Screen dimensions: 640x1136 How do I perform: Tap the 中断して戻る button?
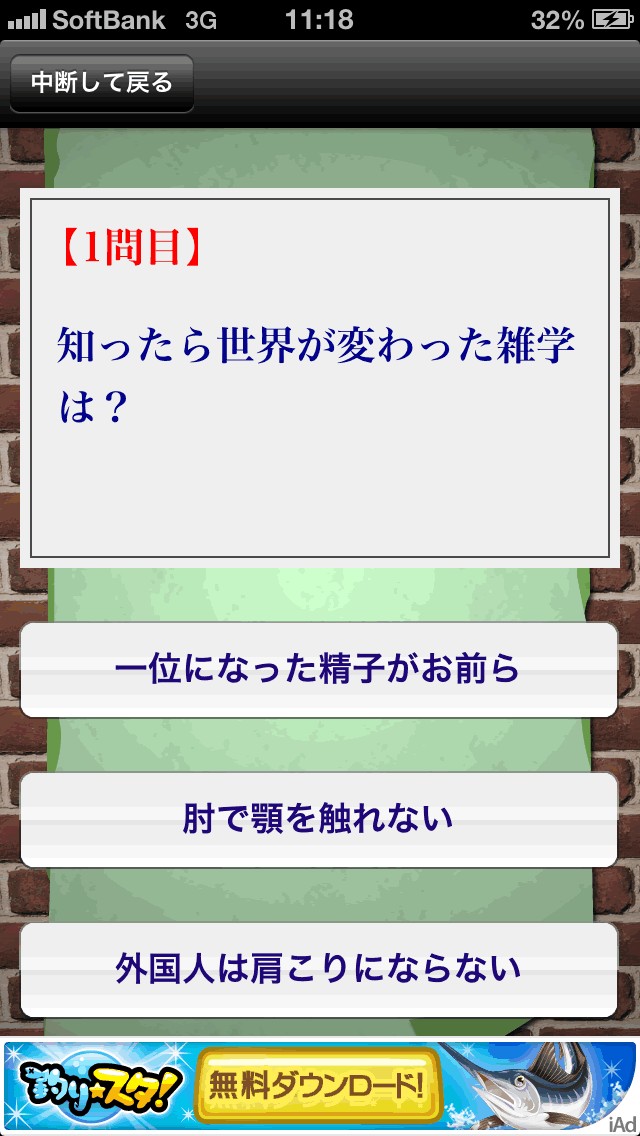click(101, 83)
